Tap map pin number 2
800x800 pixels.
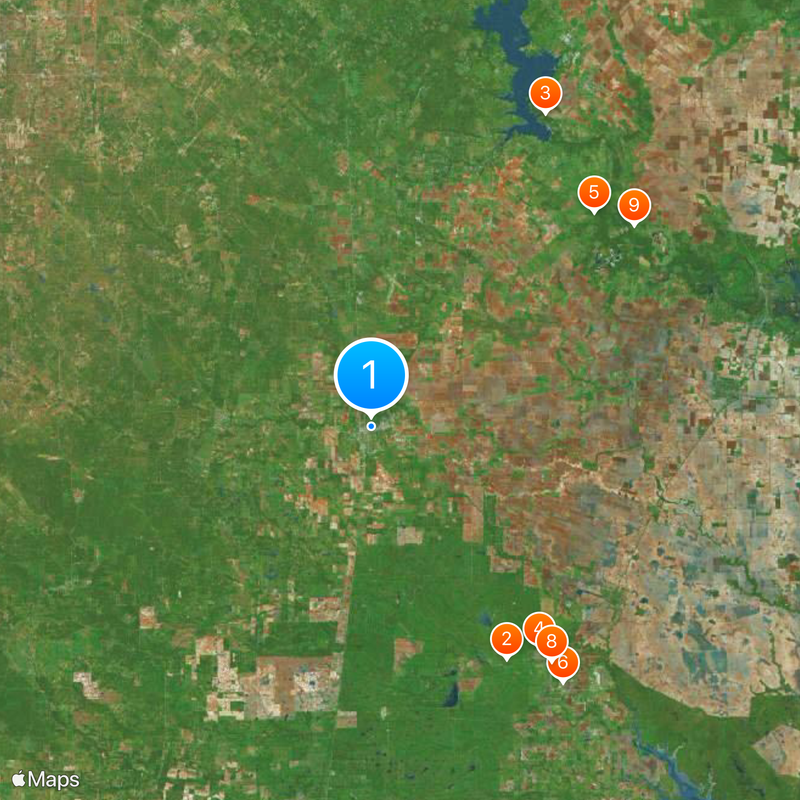click(x=507, y=637)
